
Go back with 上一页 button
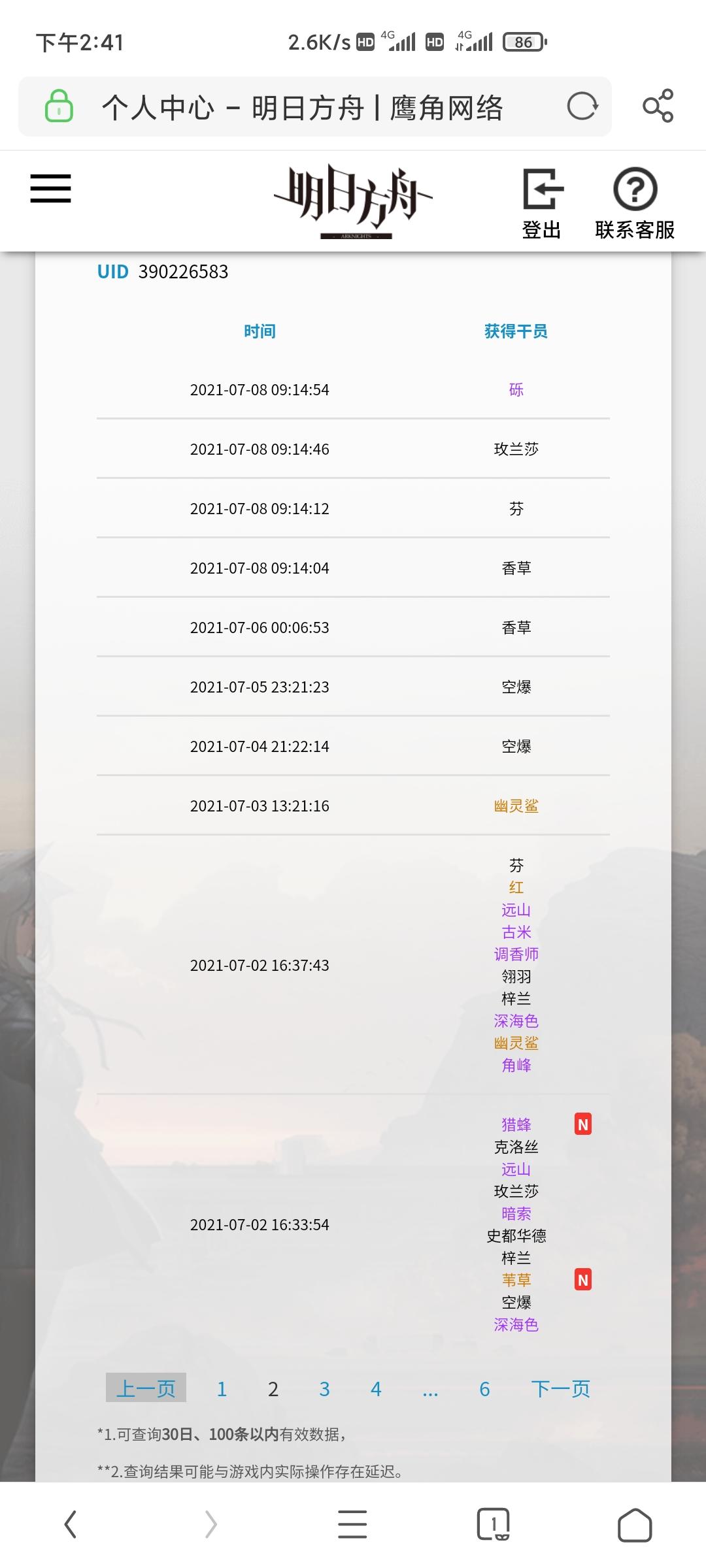tap(146, 1388)
